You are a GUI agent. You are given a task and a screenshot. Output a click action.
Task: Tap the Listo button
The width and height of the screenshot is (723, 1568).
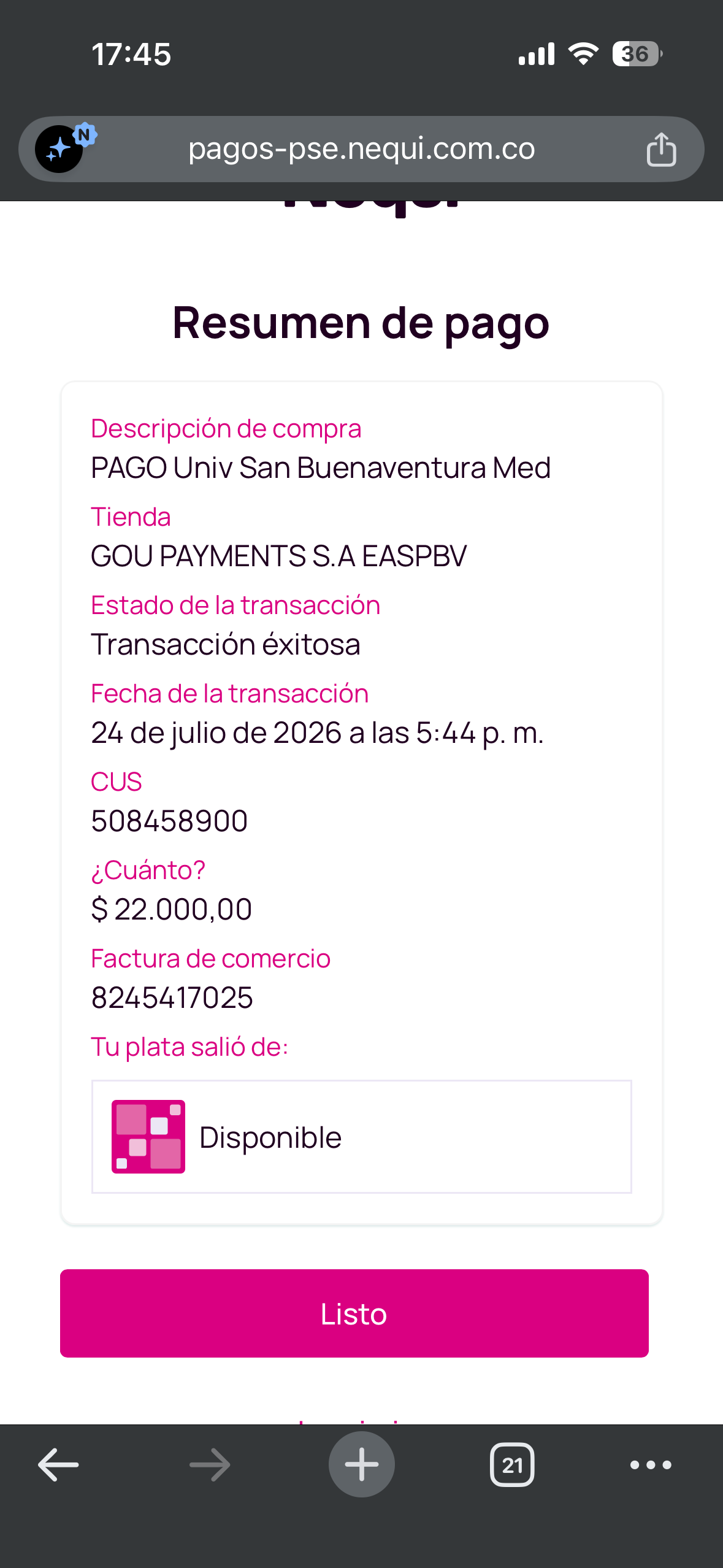point(354,1313)
